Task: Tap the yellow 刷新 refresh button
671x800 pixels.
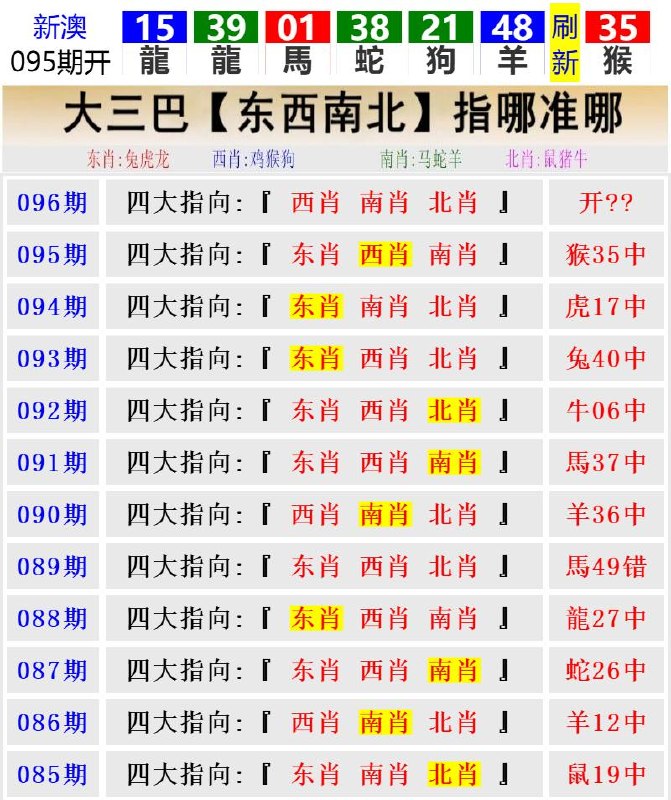Action: point(565,45)
